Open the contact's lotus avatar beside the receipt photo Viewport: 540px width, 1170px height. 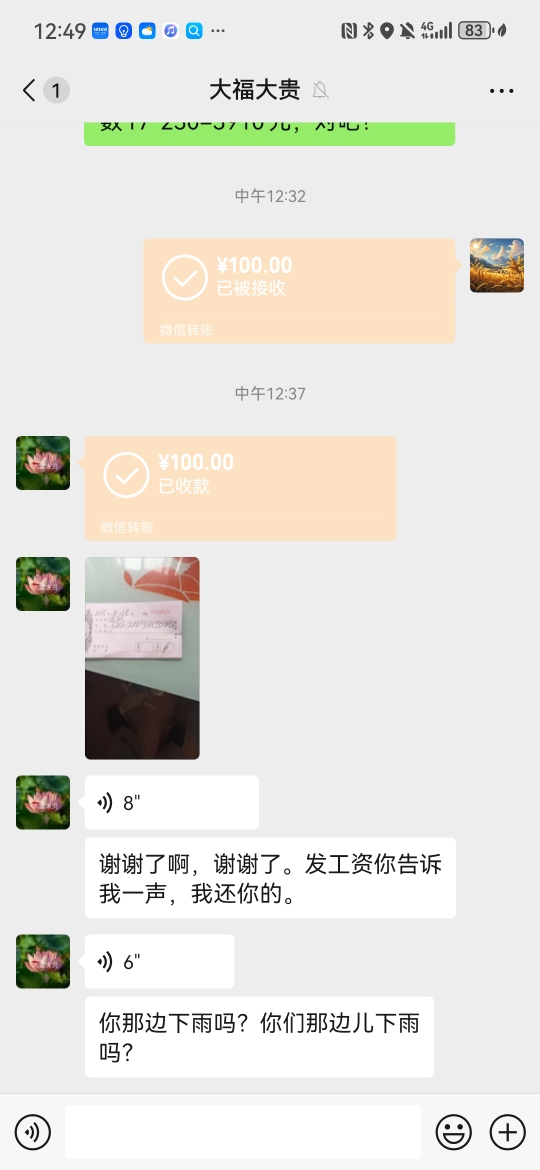coord(43,584)
